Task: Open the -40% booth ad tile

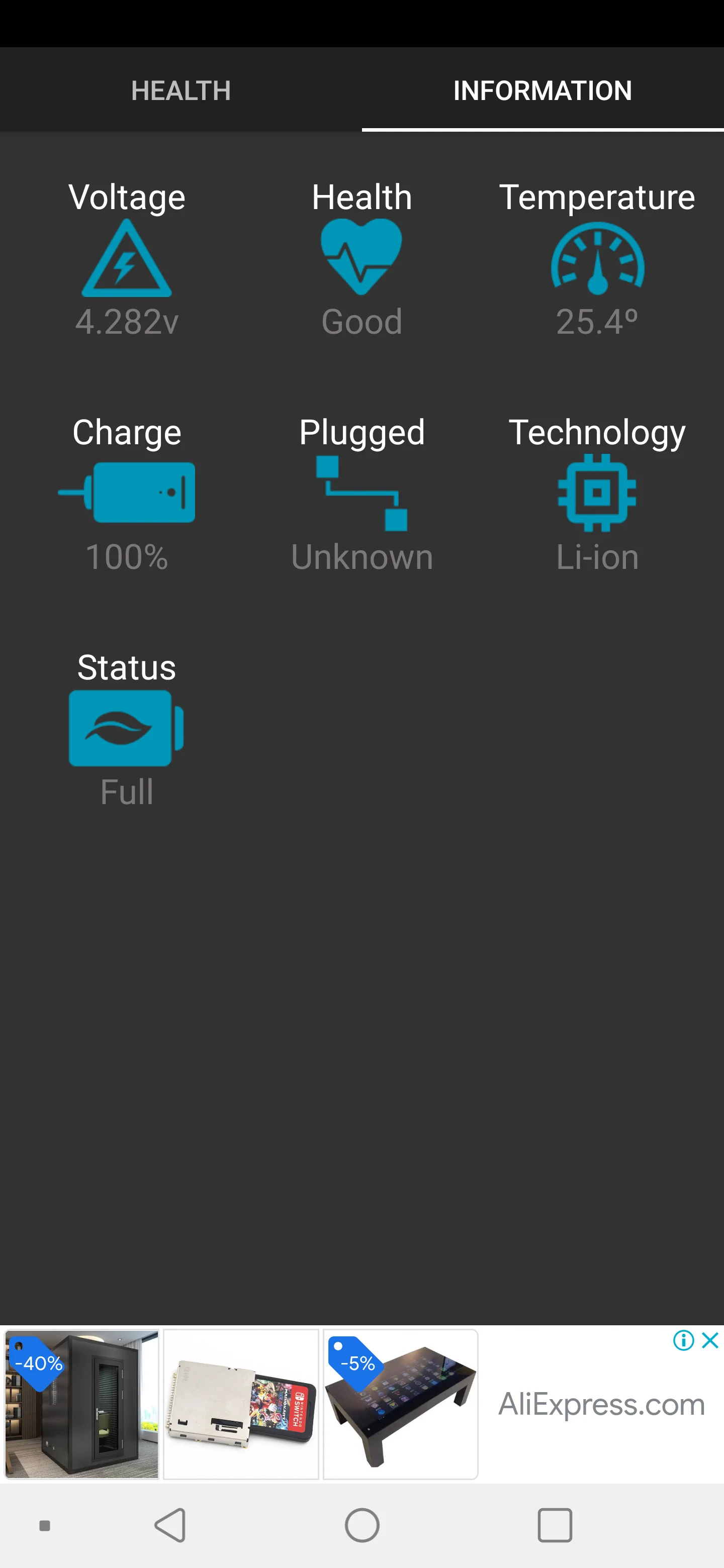Action: tap(81, 1404)
